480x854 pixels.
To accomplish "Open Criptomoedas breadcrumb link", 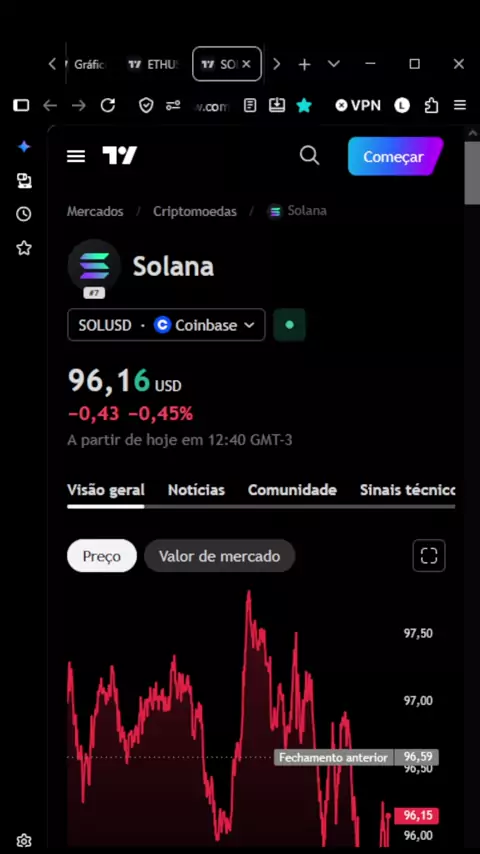I will click(x=195, y=211).
